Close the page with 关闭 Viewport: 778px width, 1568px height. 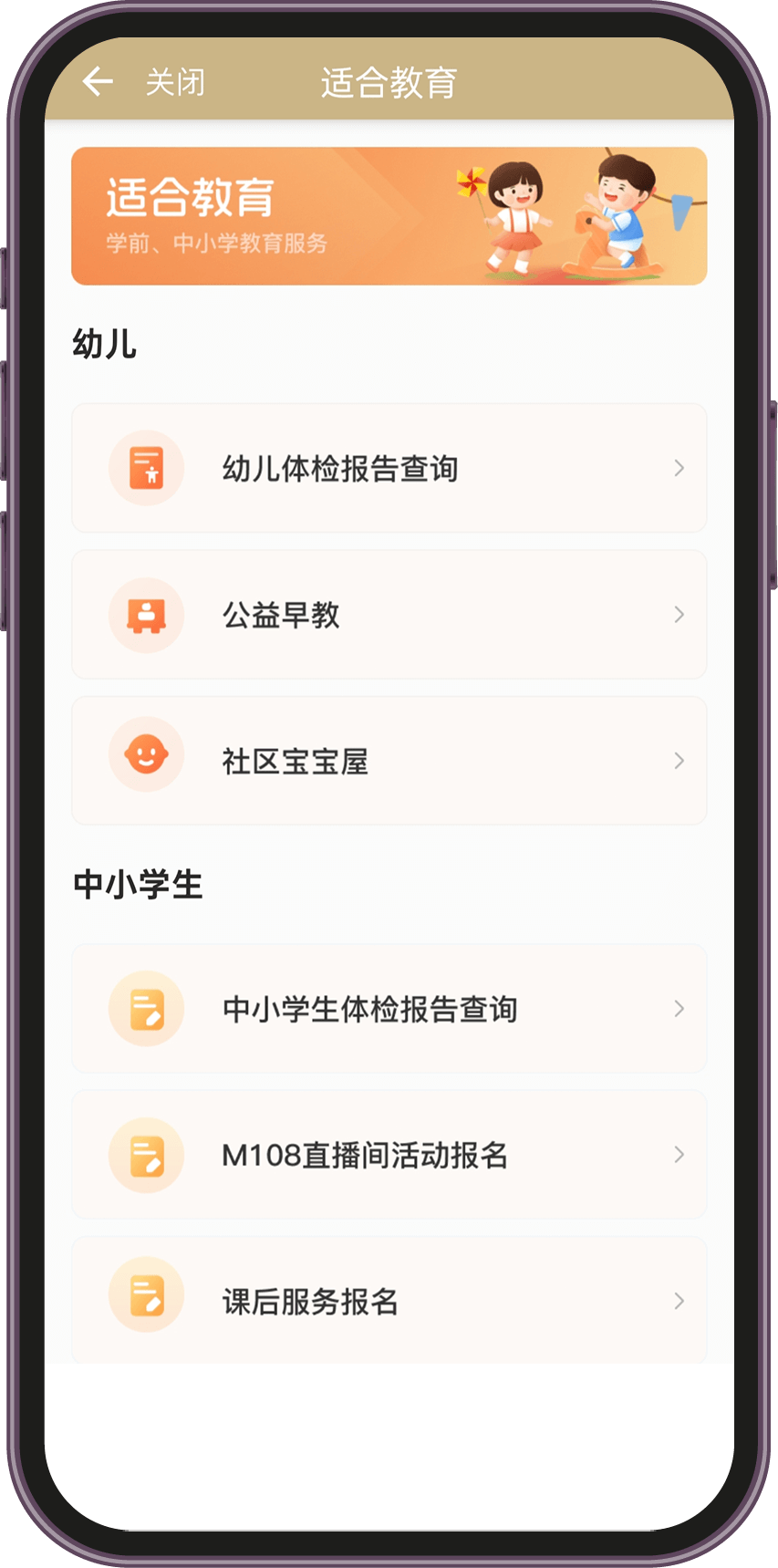tap(175, 82)
